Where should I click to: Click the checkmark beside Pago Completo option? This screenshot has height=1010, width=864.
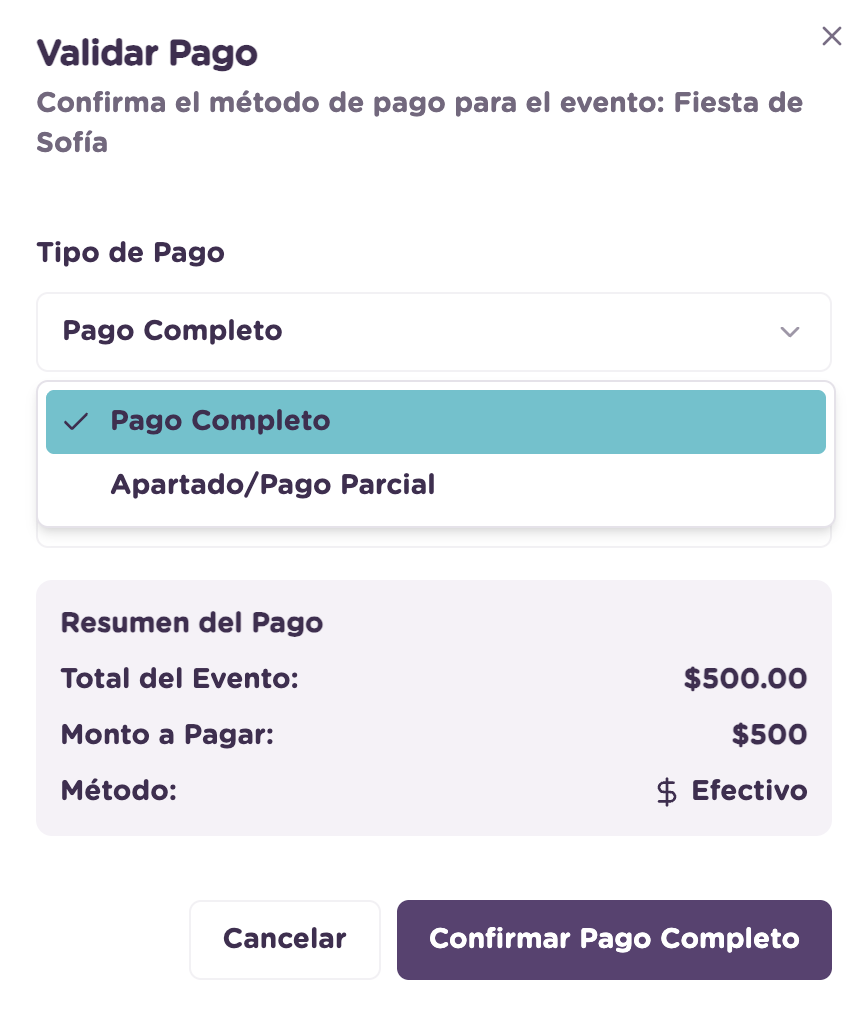[x=76, y=421]
